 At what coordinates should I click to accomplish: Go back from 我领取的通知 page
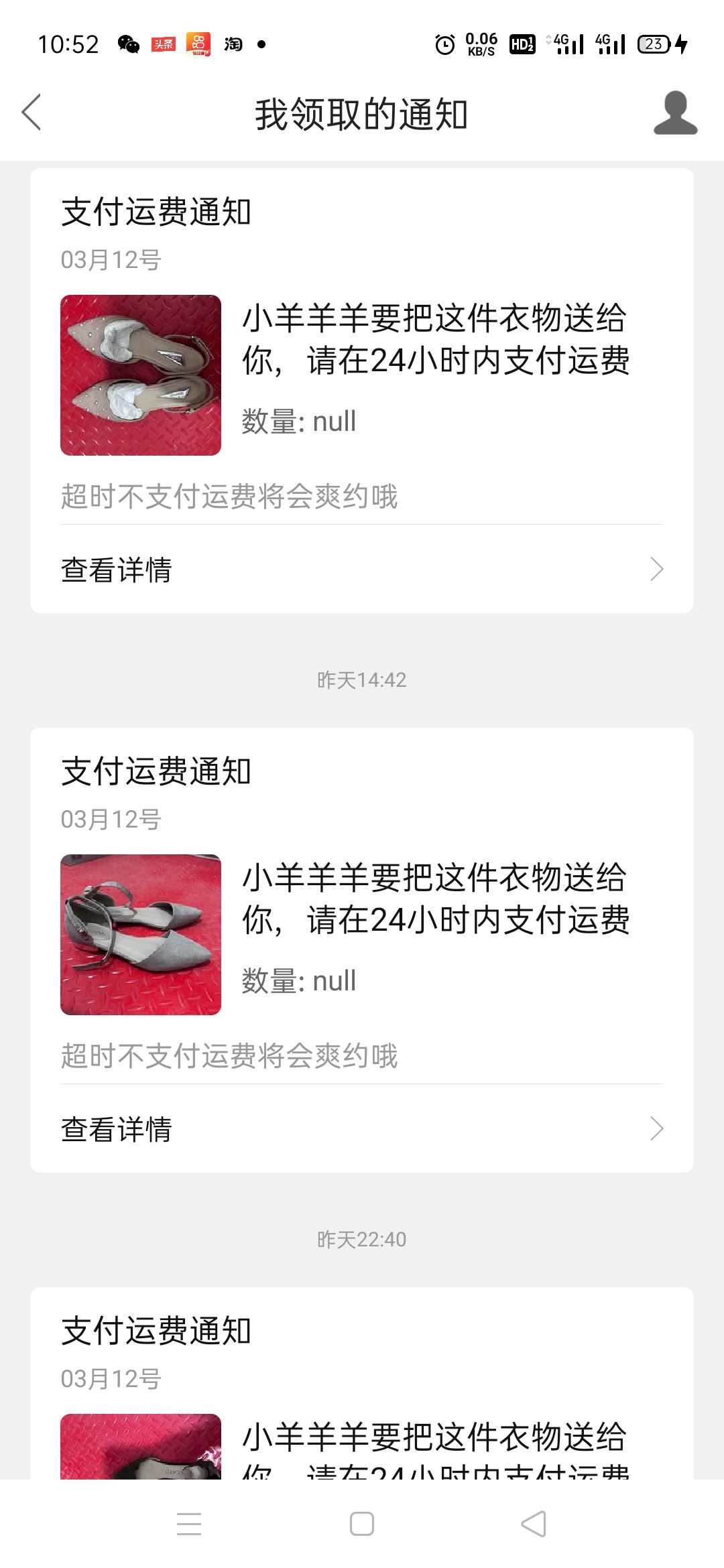click(x=32, y=112)
